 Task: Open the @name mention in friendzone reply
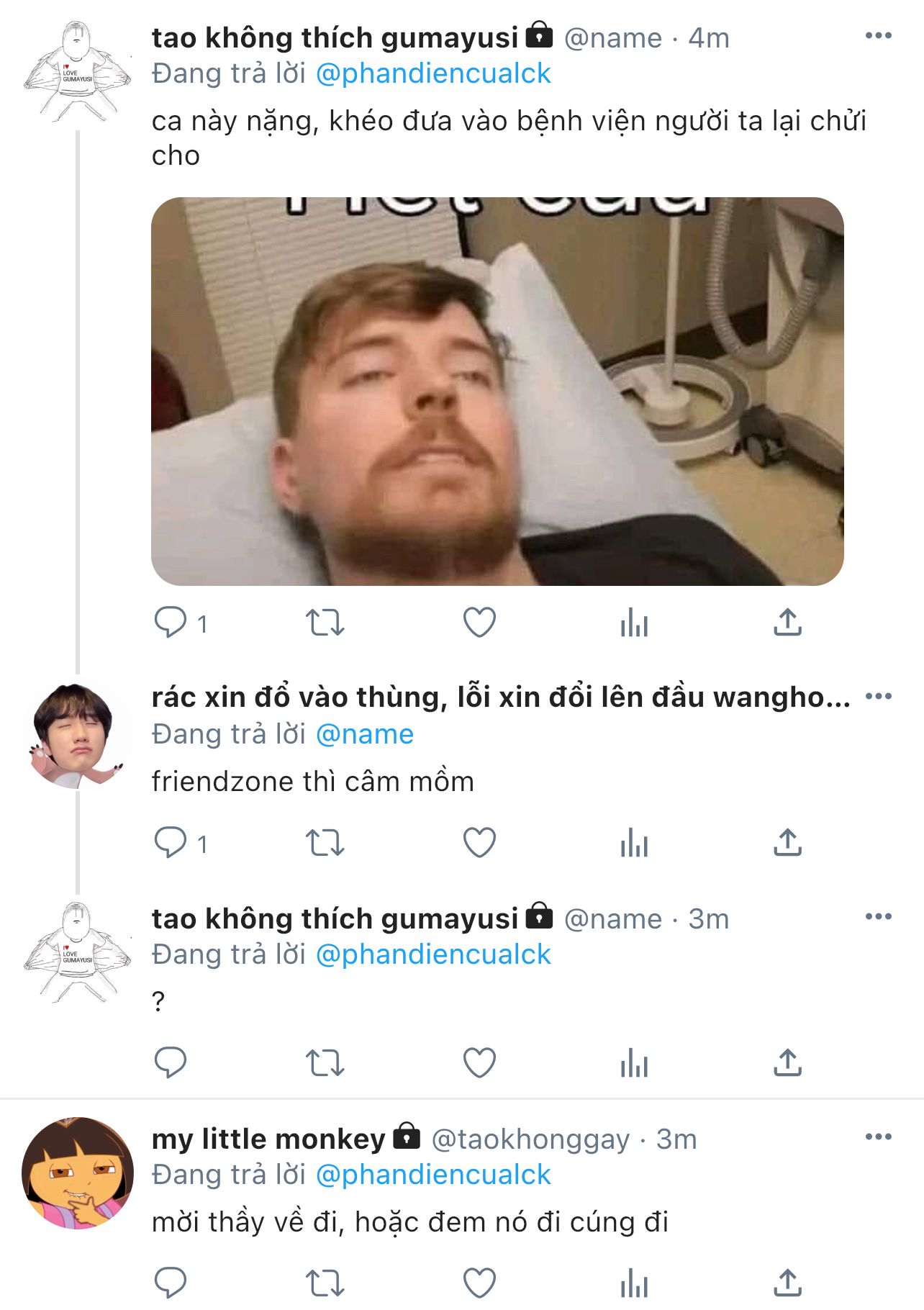click(x=365, y=734)
